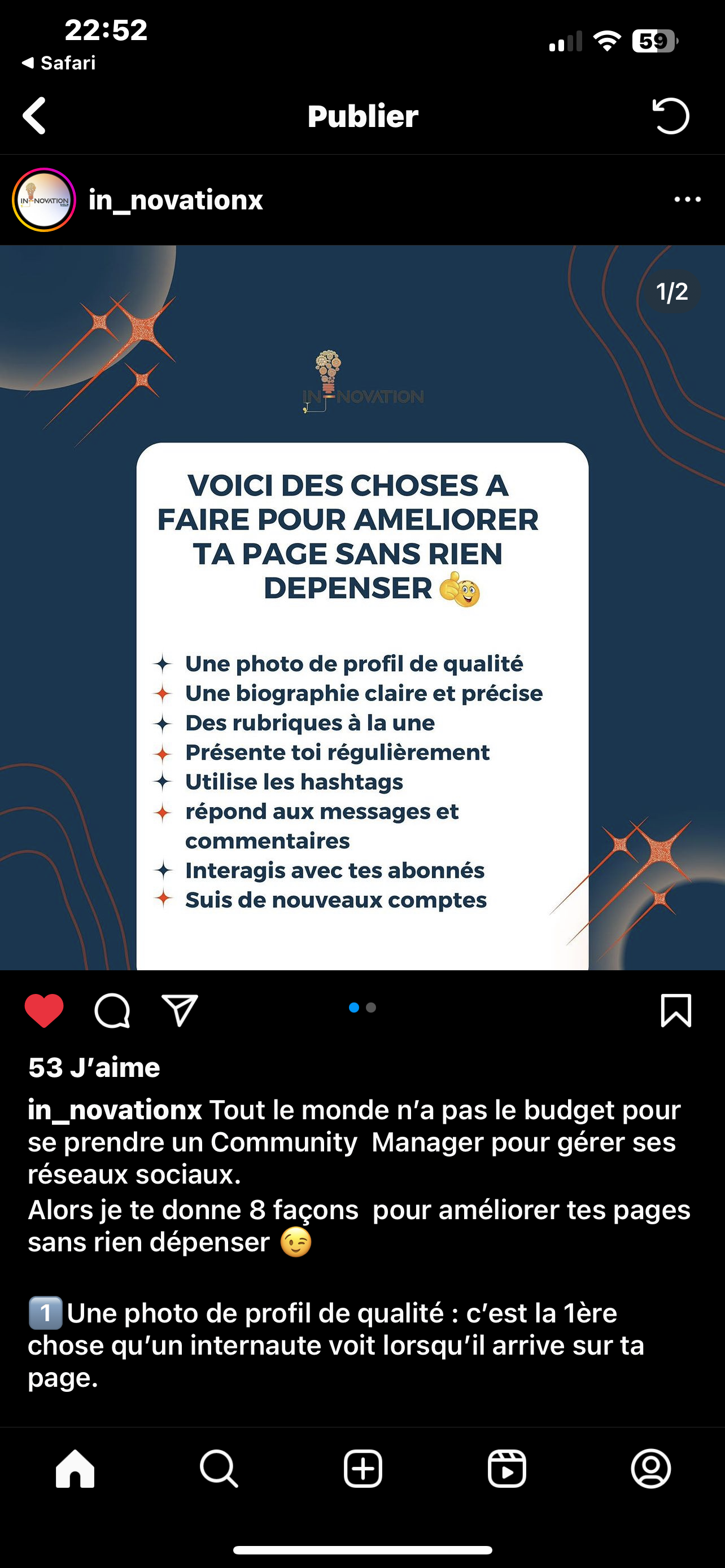Create a new post with the plus tab
Viewport: 725px width, 1568px height.
pyautogui.click(x=363, y=1468)
